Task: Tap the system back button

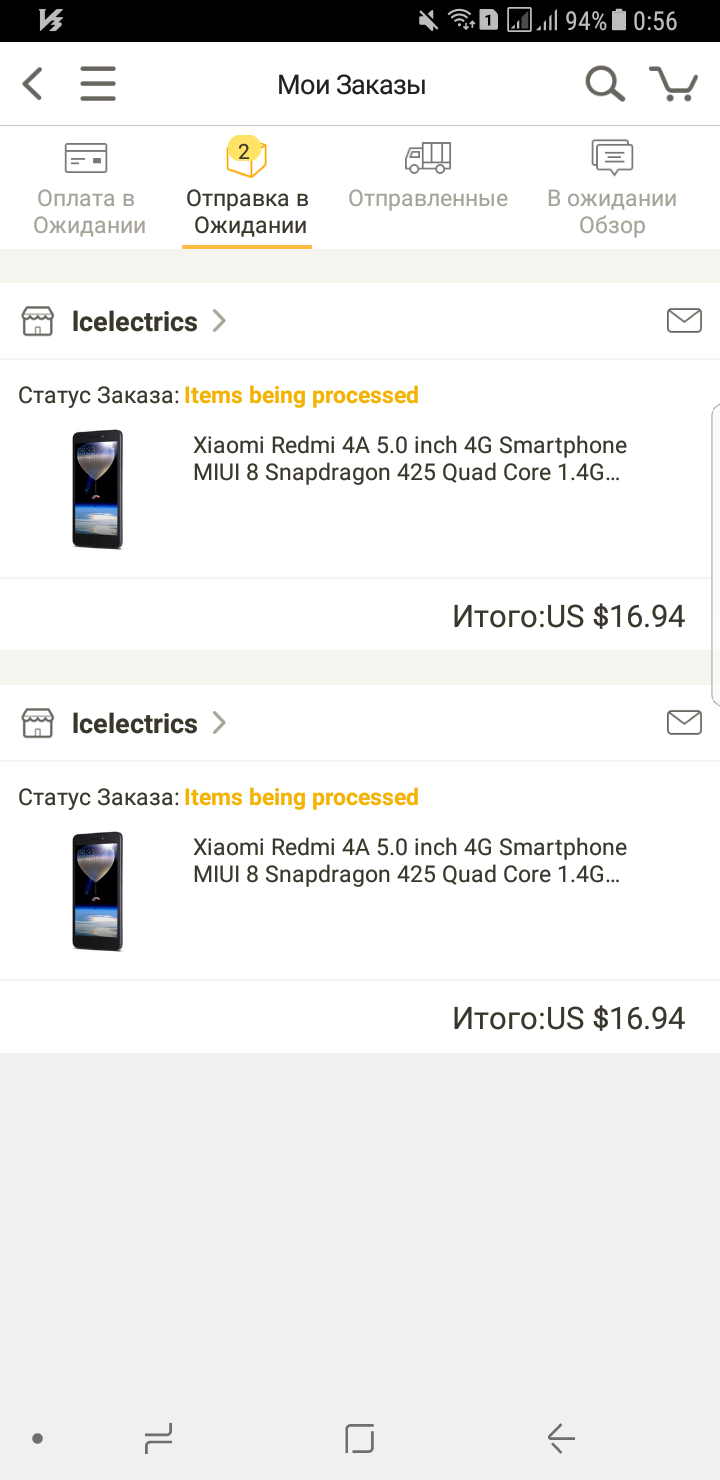Action: 561,1439
